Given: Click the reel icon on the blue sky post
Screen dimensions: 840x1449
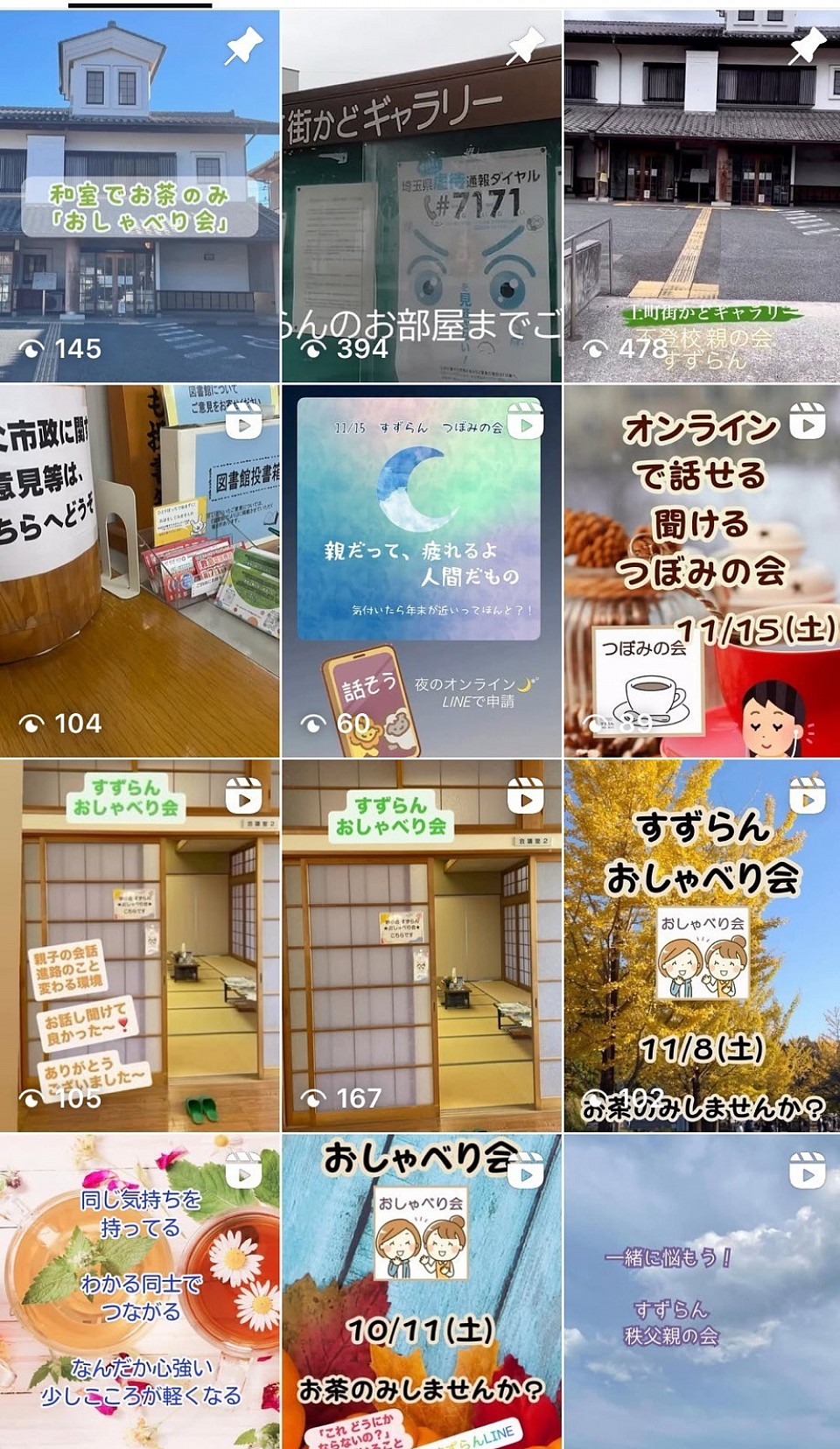Looking at the screenshot, I should (x=808, y=1172).
